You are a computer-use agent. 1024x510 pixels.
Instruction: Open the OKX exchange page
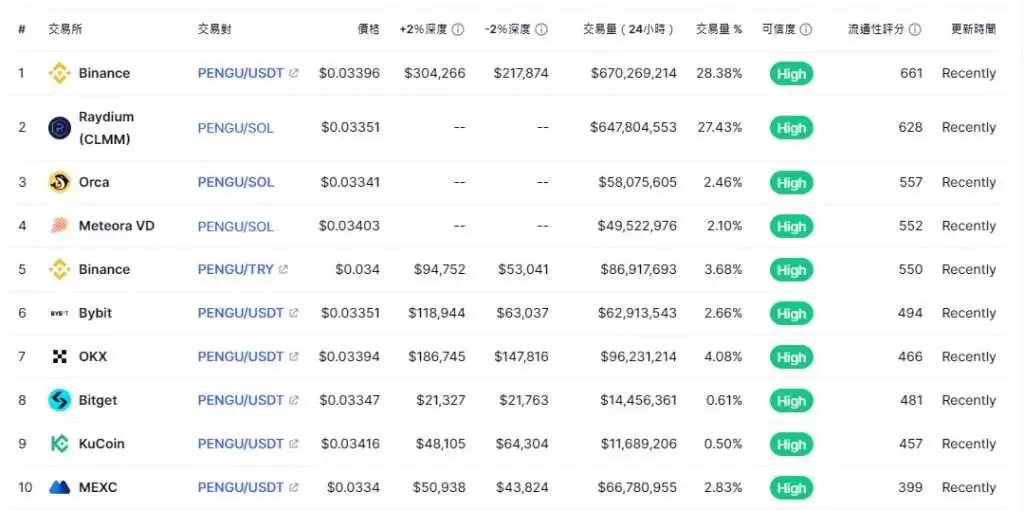click(92, 356)
